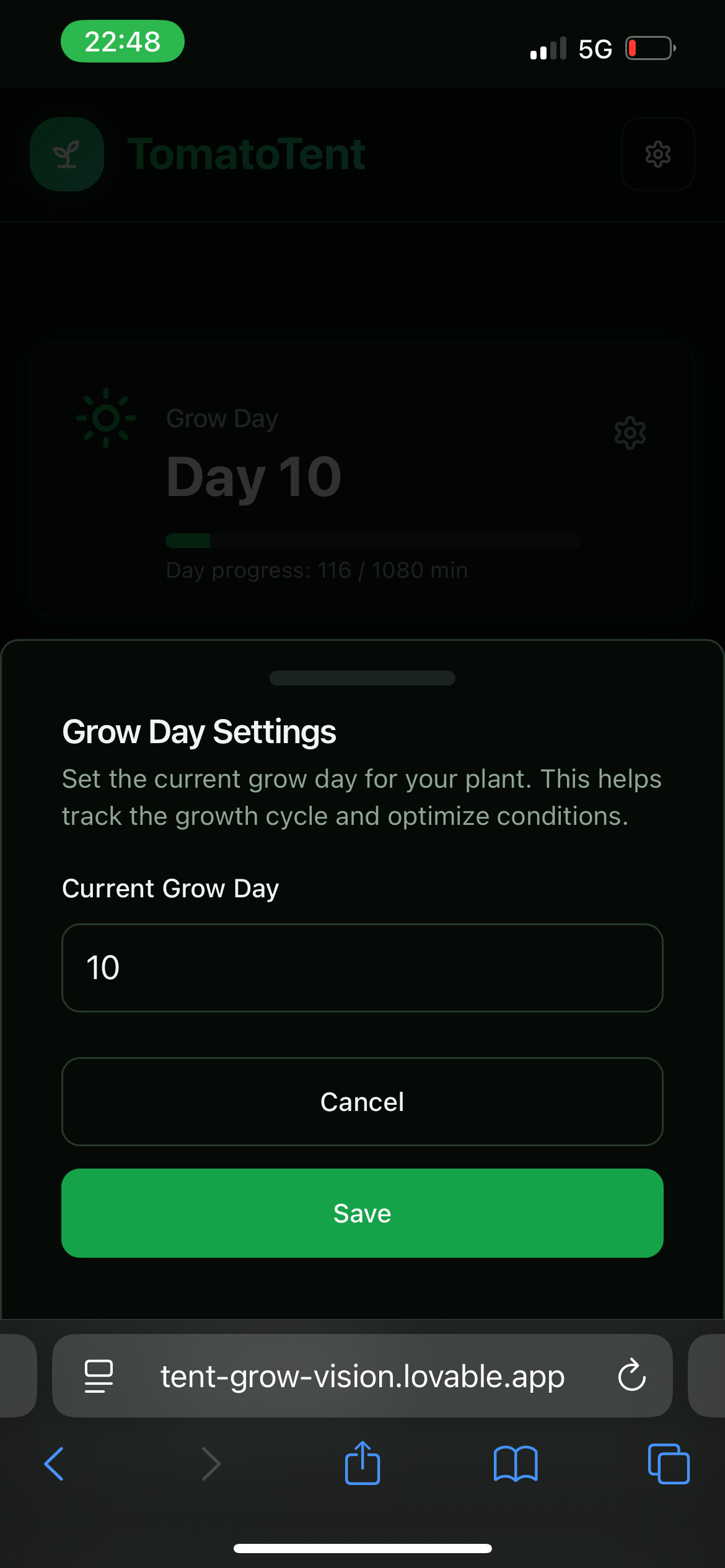Open Safari bookmarks

point(516,1464)
